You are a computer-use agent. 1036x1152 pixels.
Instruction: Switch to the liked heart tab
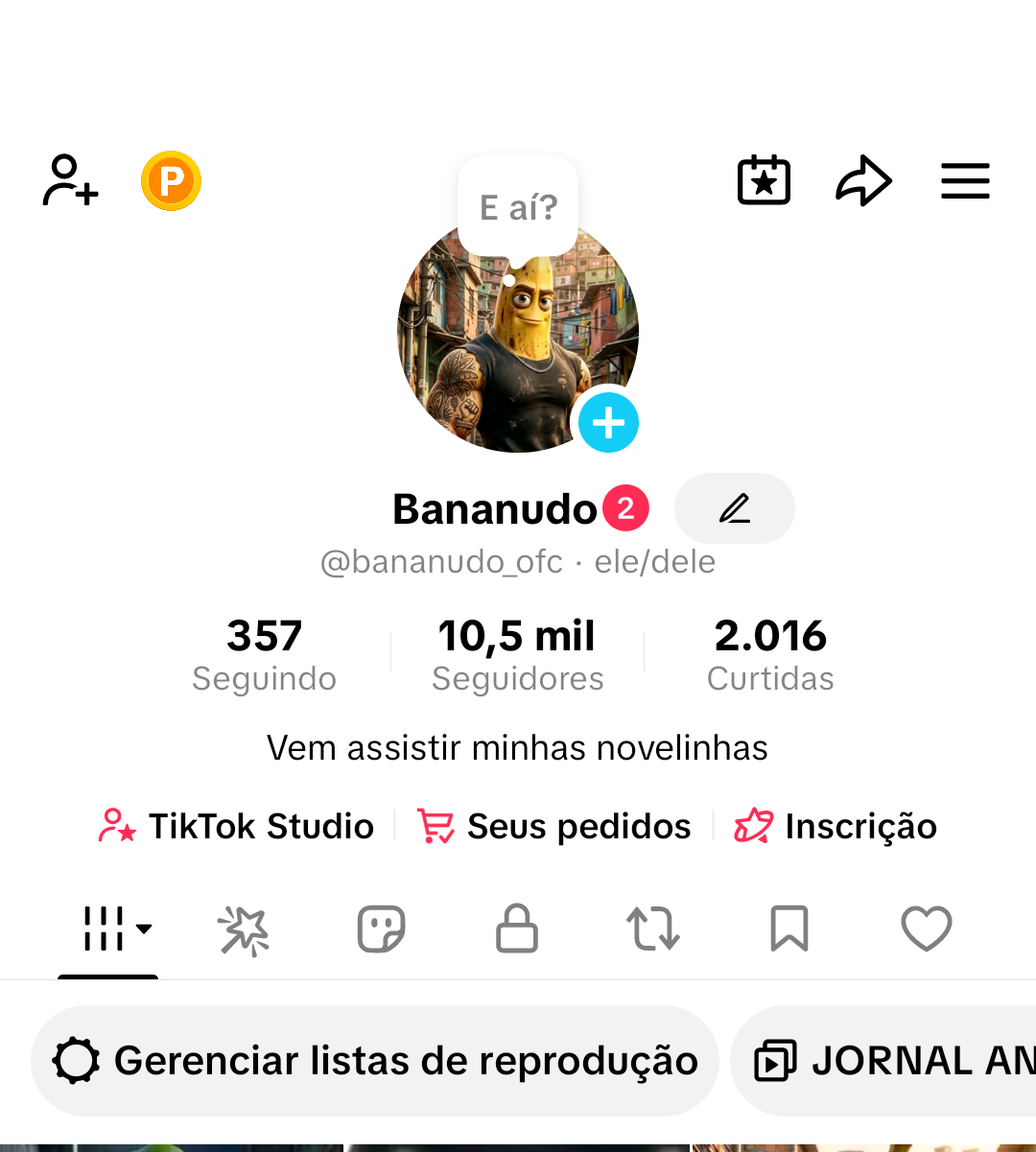pos(926,929)
